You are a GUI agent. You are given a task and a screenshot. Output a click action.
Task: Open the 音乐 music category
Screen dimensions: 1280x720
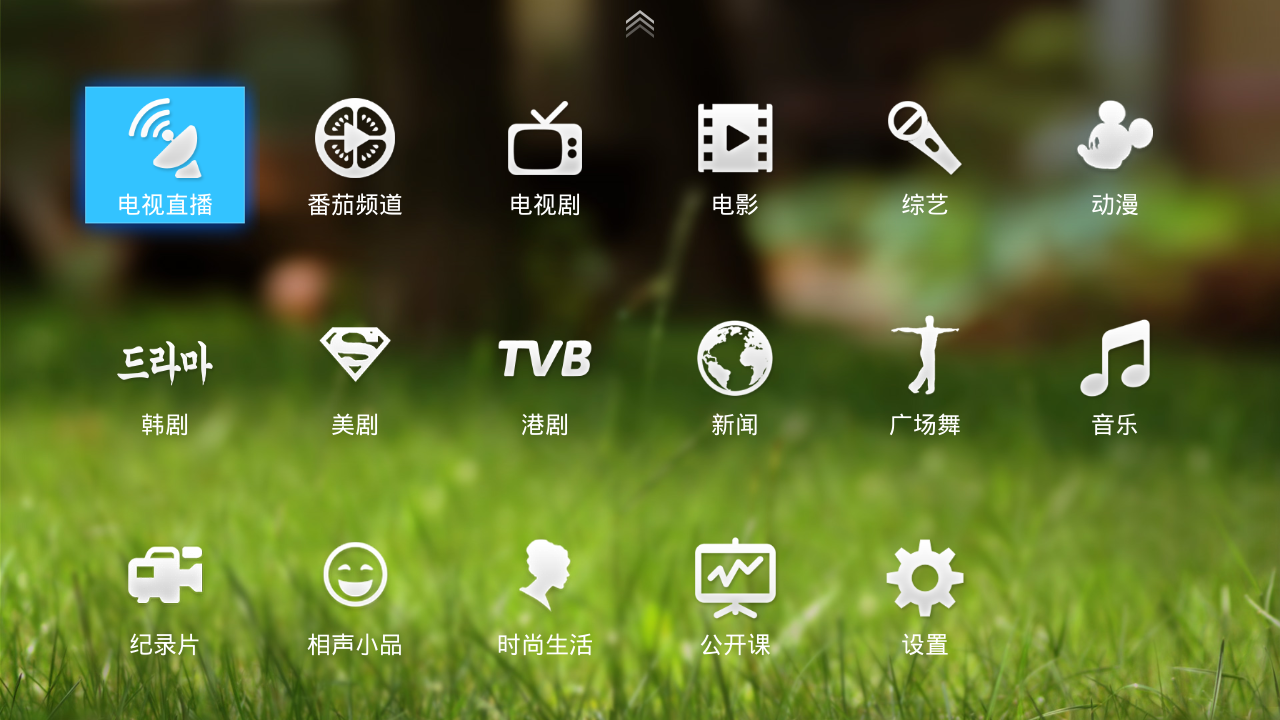(1115, 375)
